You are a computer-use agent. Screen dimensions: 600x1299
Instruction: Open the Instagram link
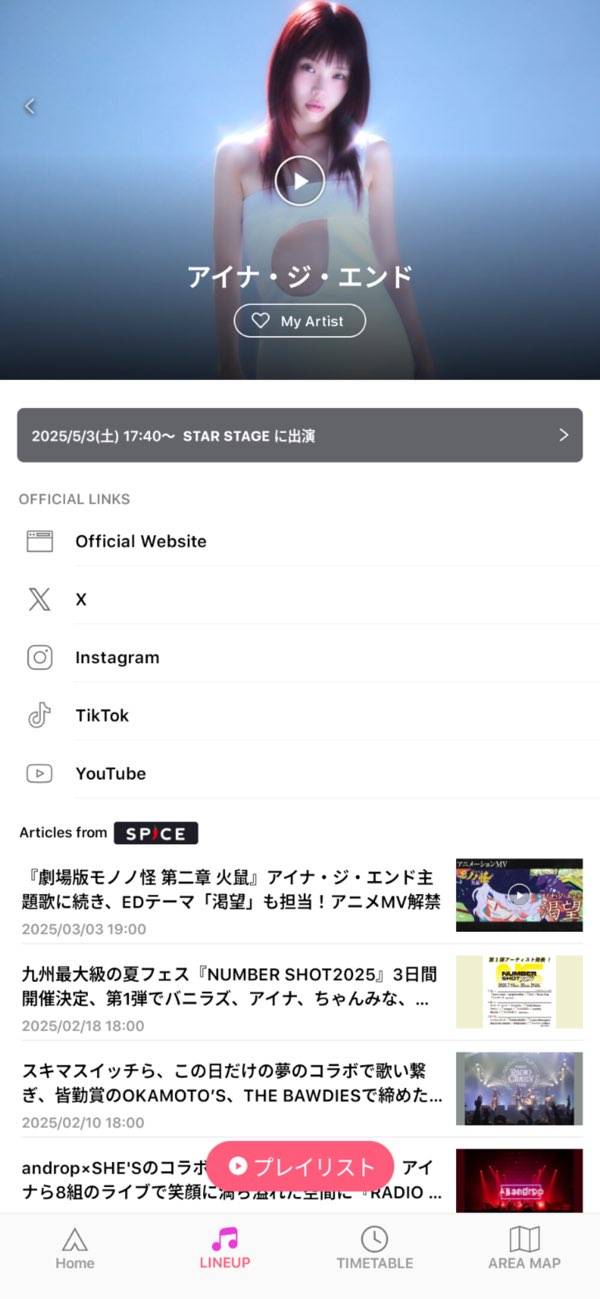coord(117,657)
